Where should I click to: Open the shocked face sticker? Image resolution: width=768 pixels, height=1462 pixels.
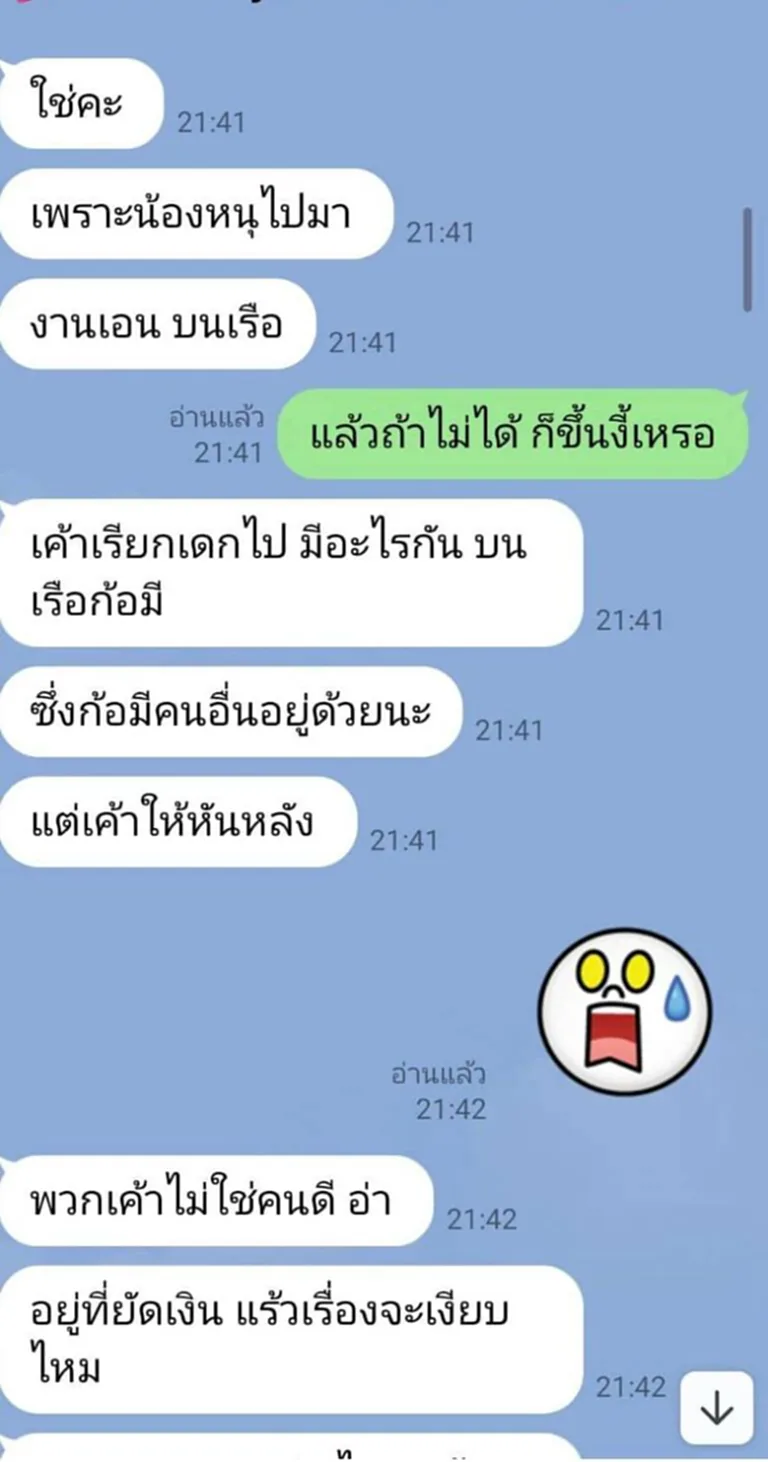[625, 1011]
